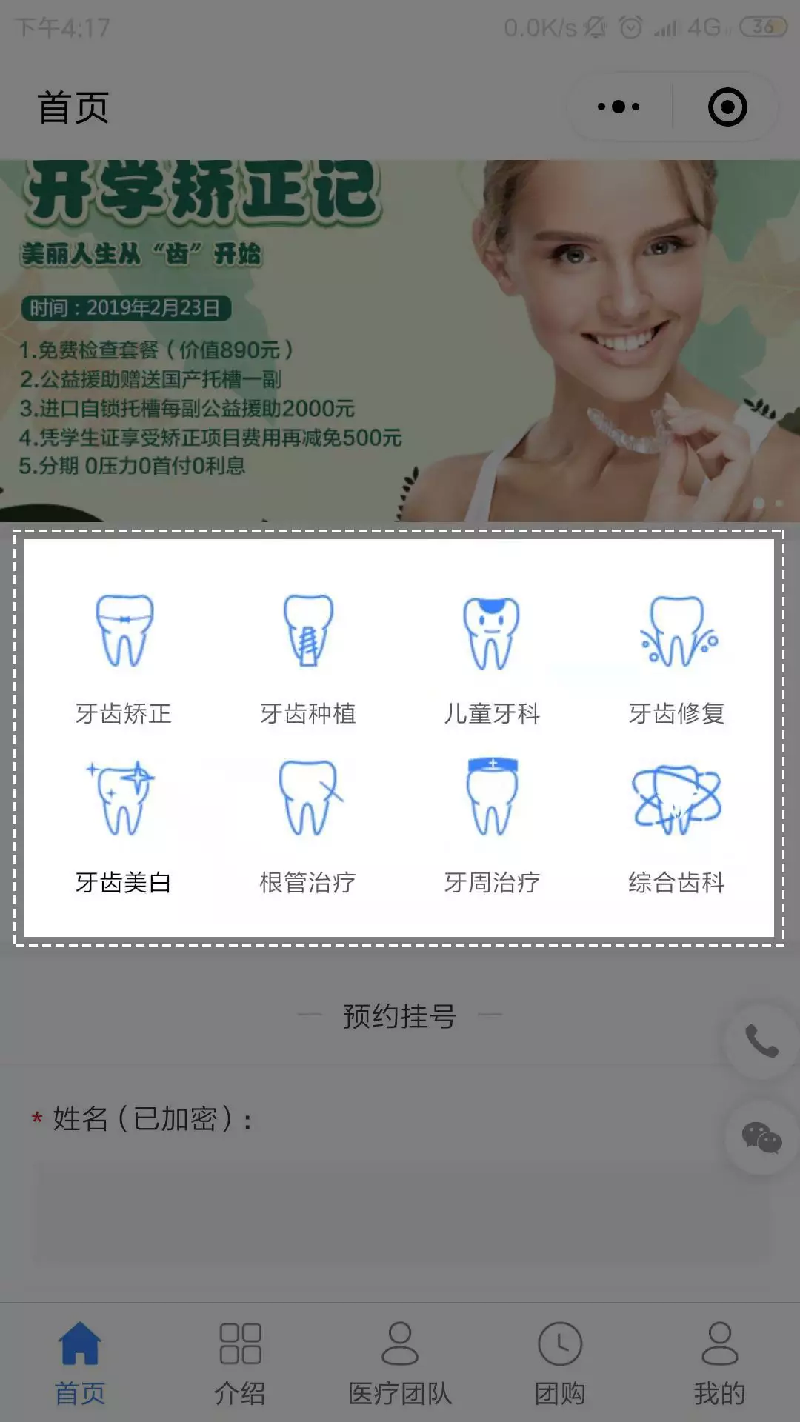The image size is (800, 1422).
Task: Close the mini program via circle icon
Action: pos(727,107)
